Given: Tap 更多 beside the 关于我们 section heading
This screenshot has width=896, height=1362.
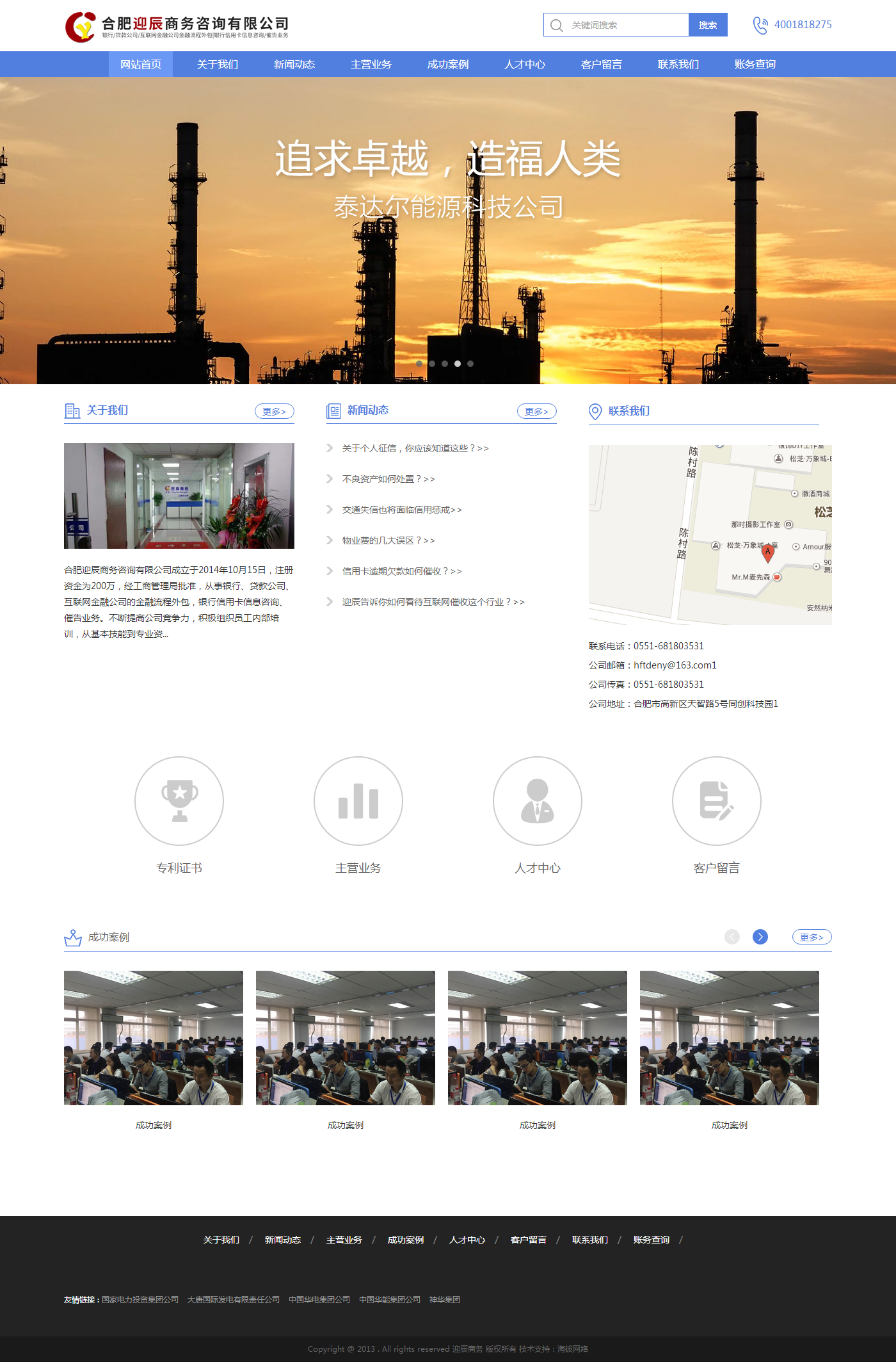Looking at the screenshot, I should click(274, 411).
